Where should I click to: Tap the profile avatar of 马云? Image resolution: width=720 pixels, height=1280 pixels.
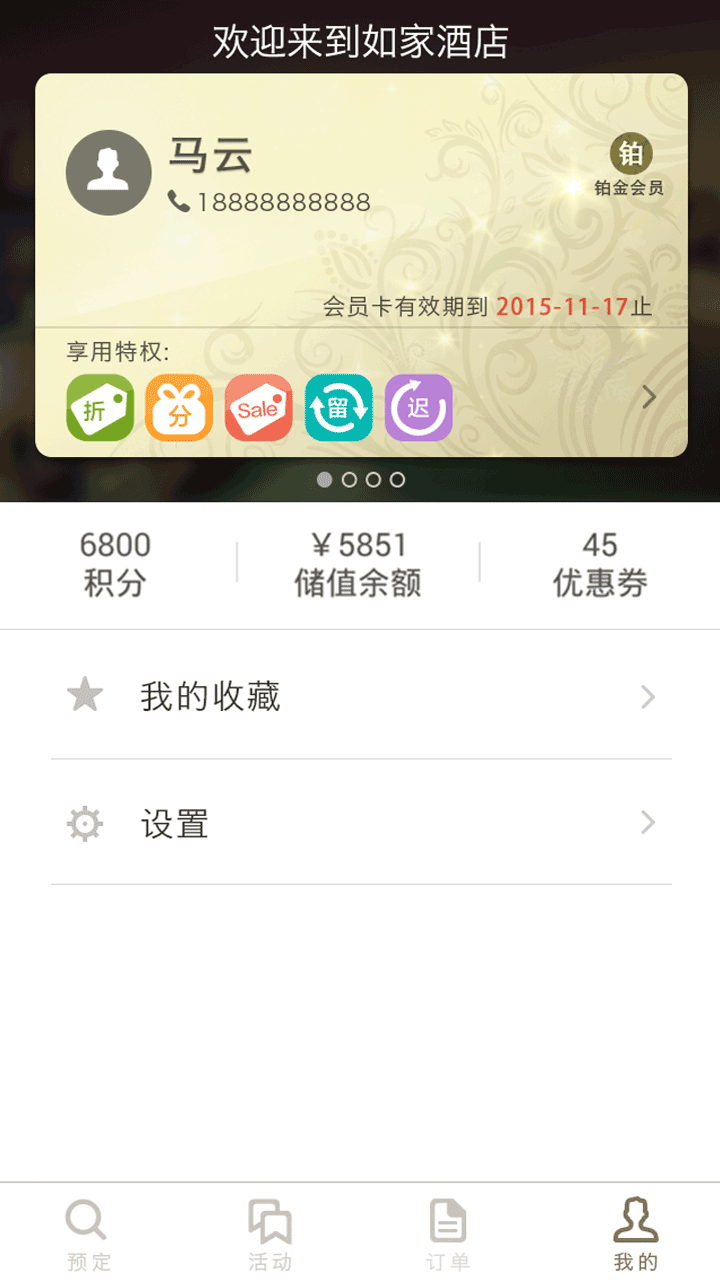tap(108, 172)
